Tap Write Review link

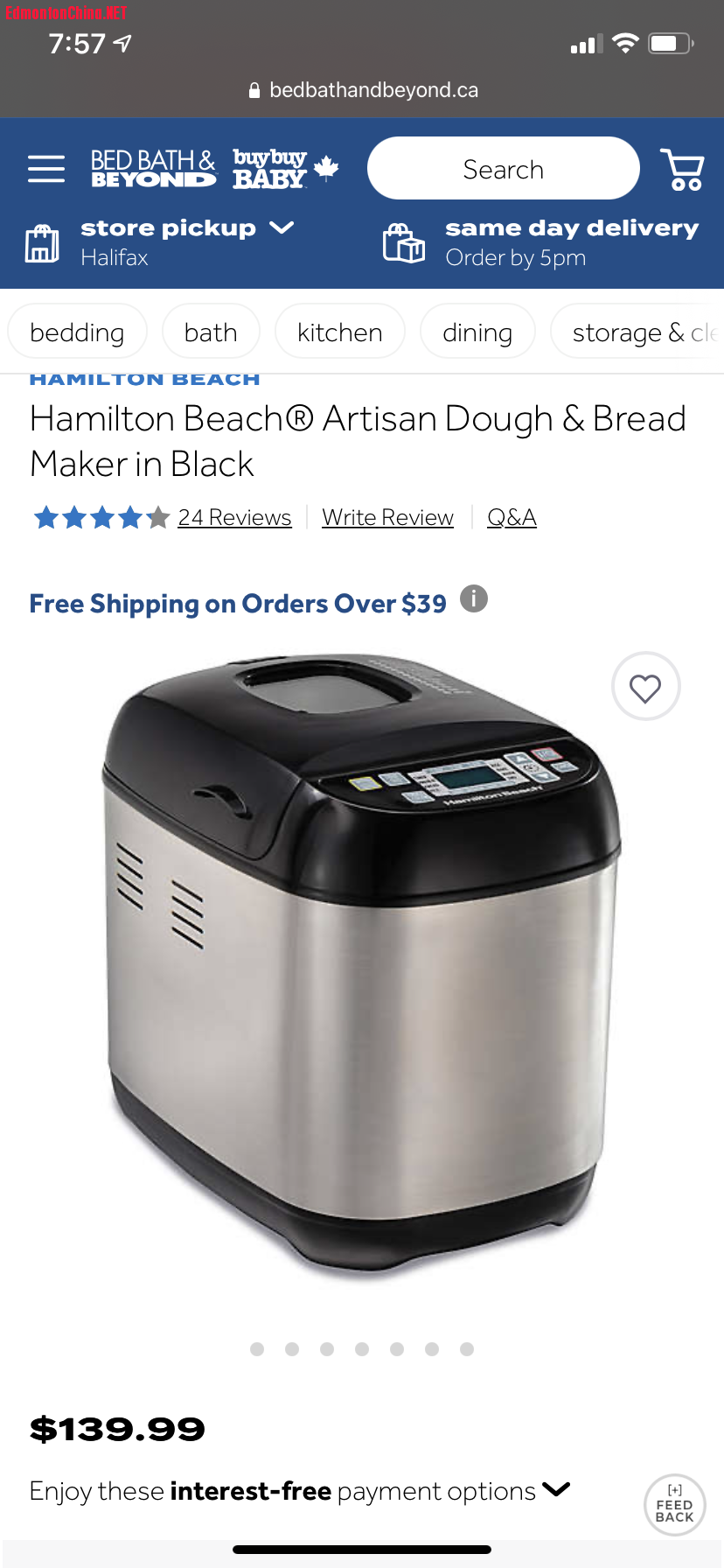point(387,518)
